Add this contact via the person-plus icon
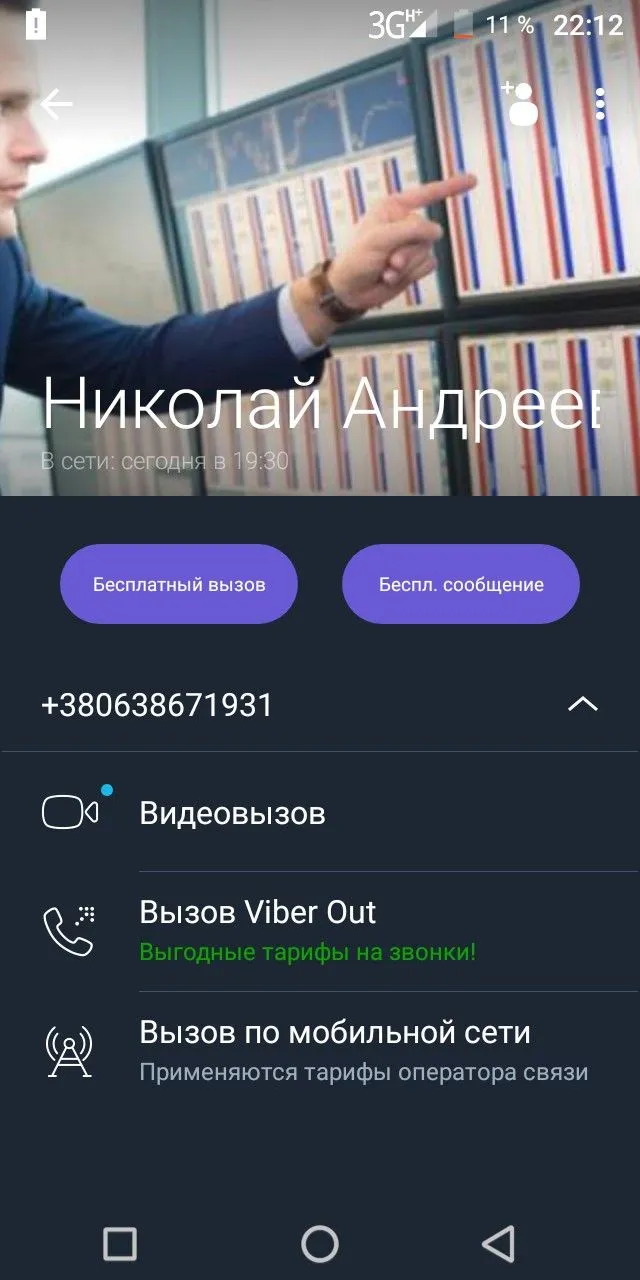640x1280 pixels. [520, 103]
